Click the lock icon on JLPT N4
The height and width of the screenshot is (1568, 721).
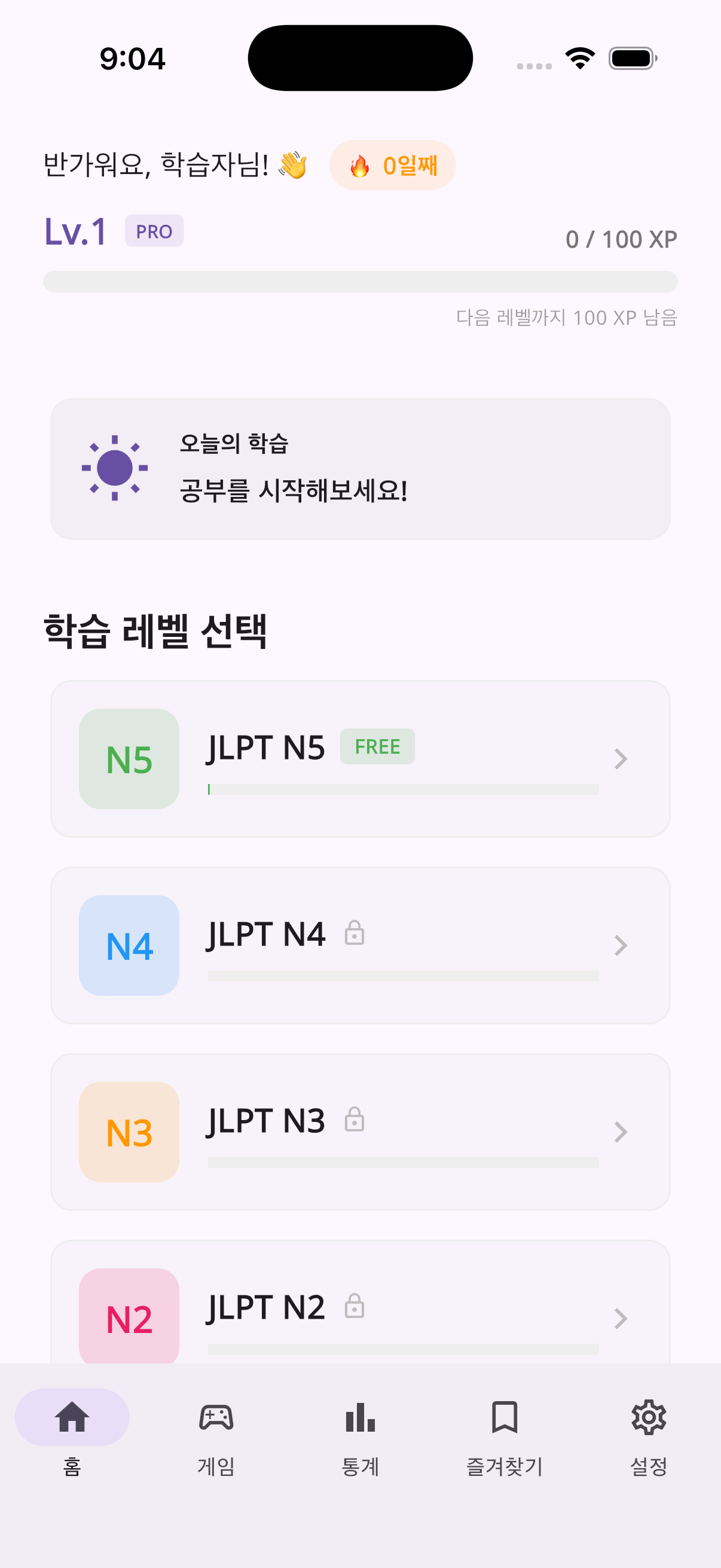(353, 934)
